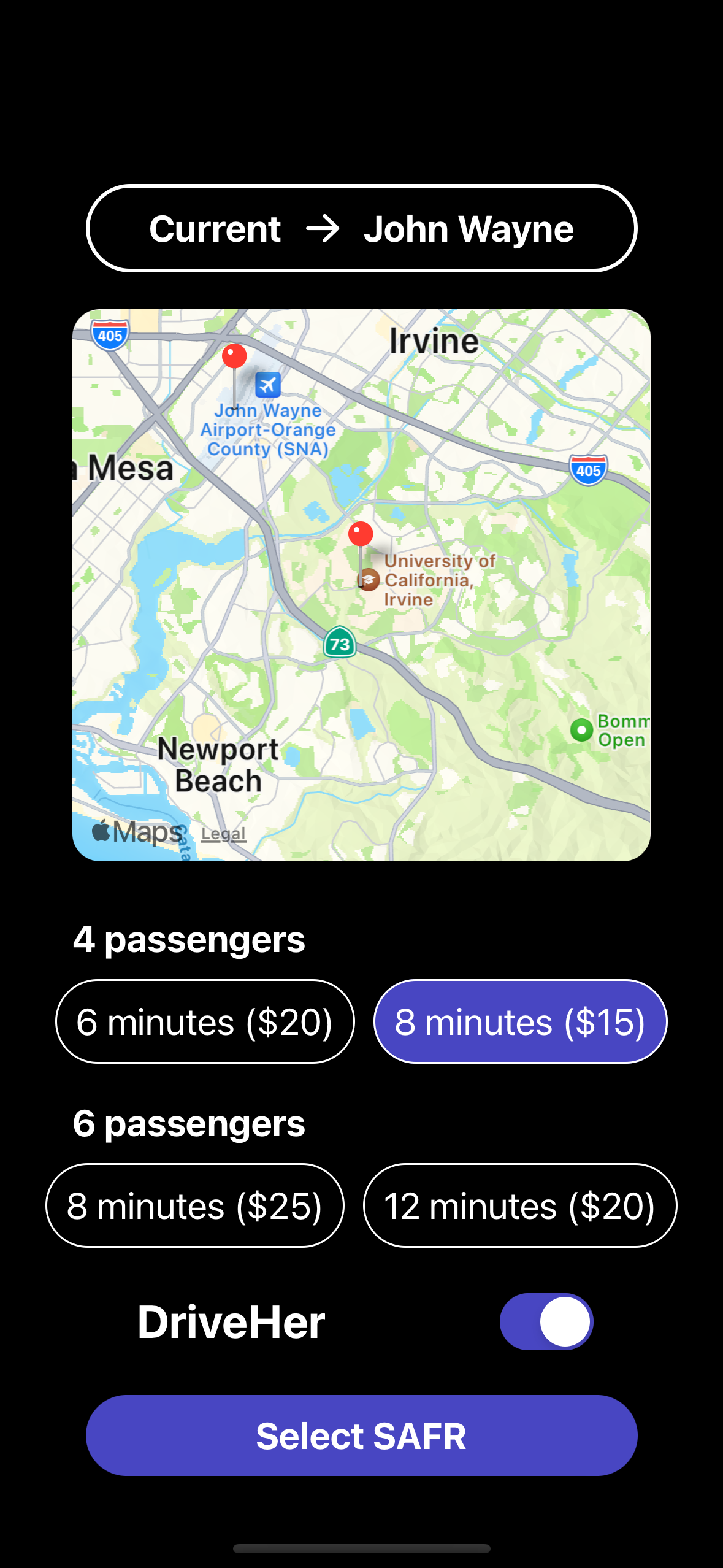Select the 12 minutes ($20) ride option
This screenshot has height=1568, width=723.
[520, 1205]
